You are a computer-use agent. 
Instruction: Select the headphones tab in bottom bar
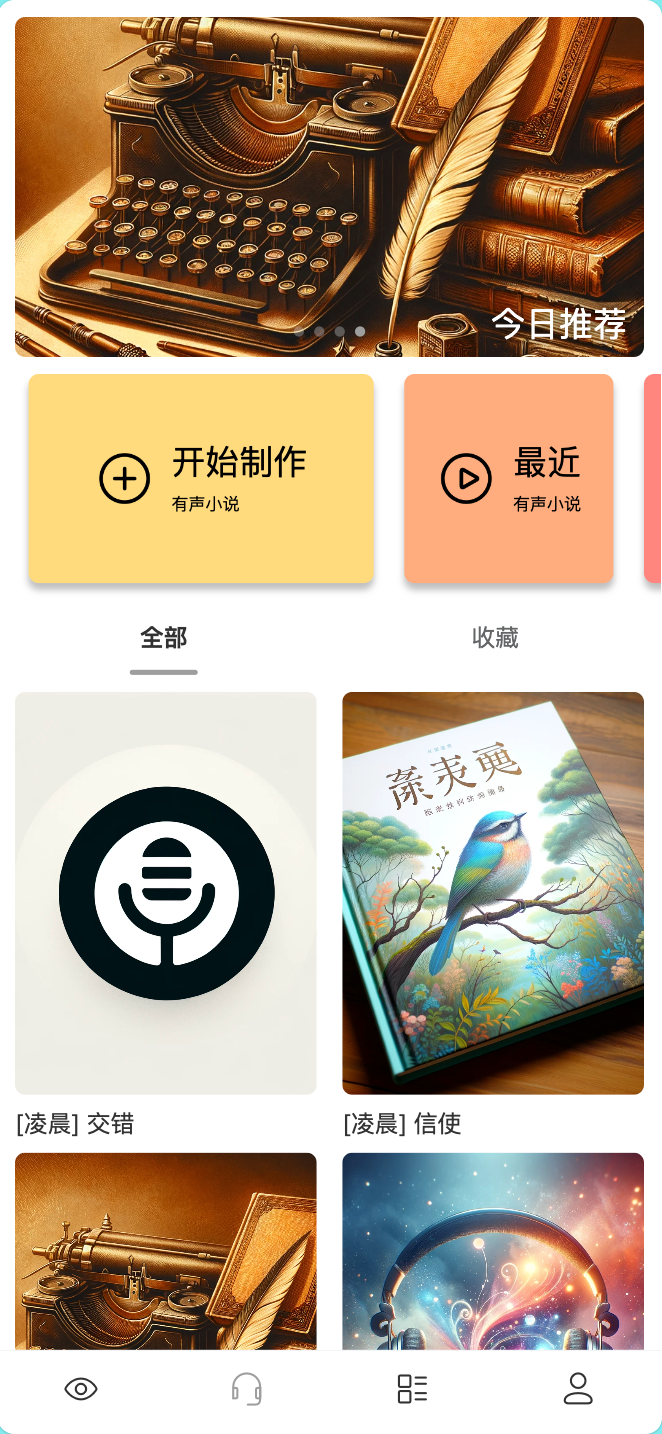246,1389
